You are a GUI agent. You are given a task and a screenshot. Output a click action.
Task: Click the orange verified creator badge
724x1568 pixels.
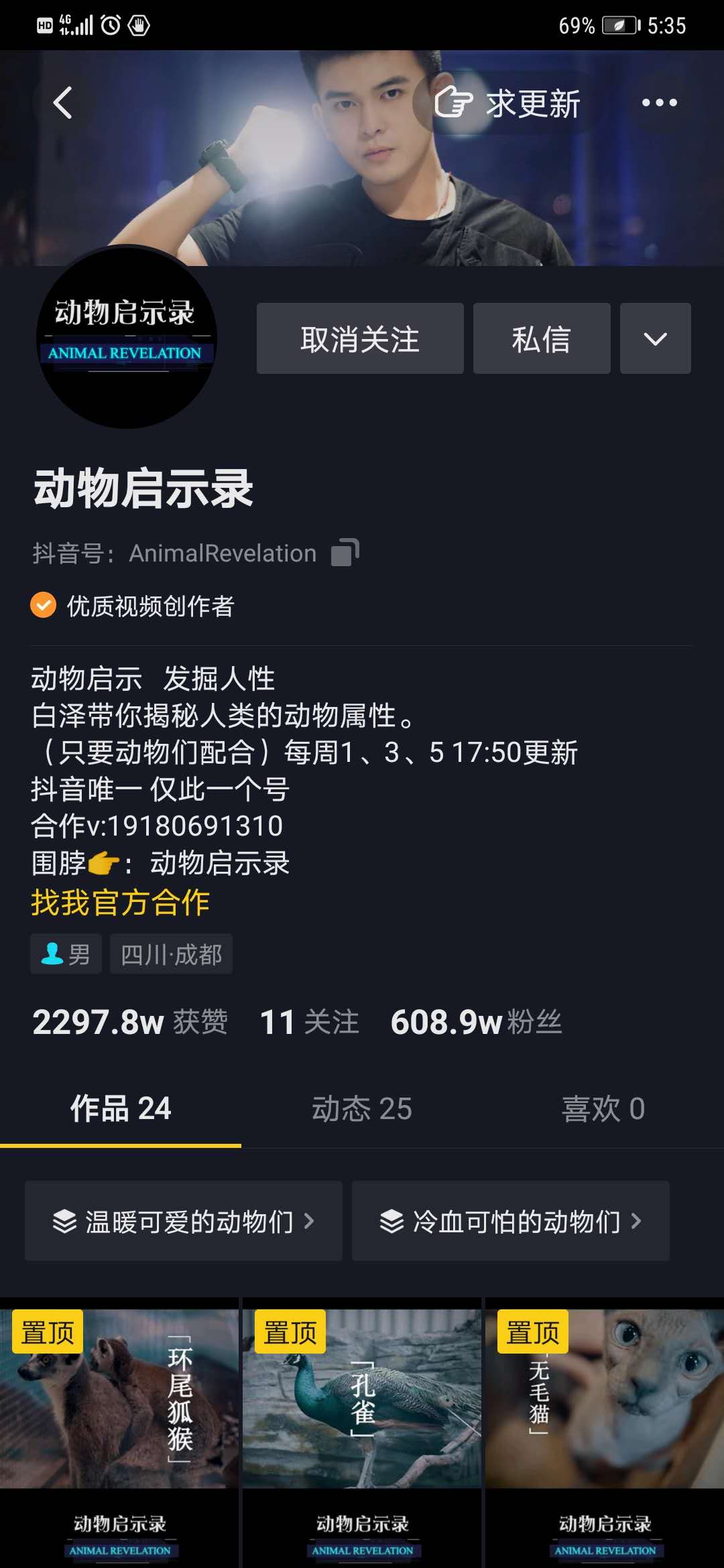point(42,606)
